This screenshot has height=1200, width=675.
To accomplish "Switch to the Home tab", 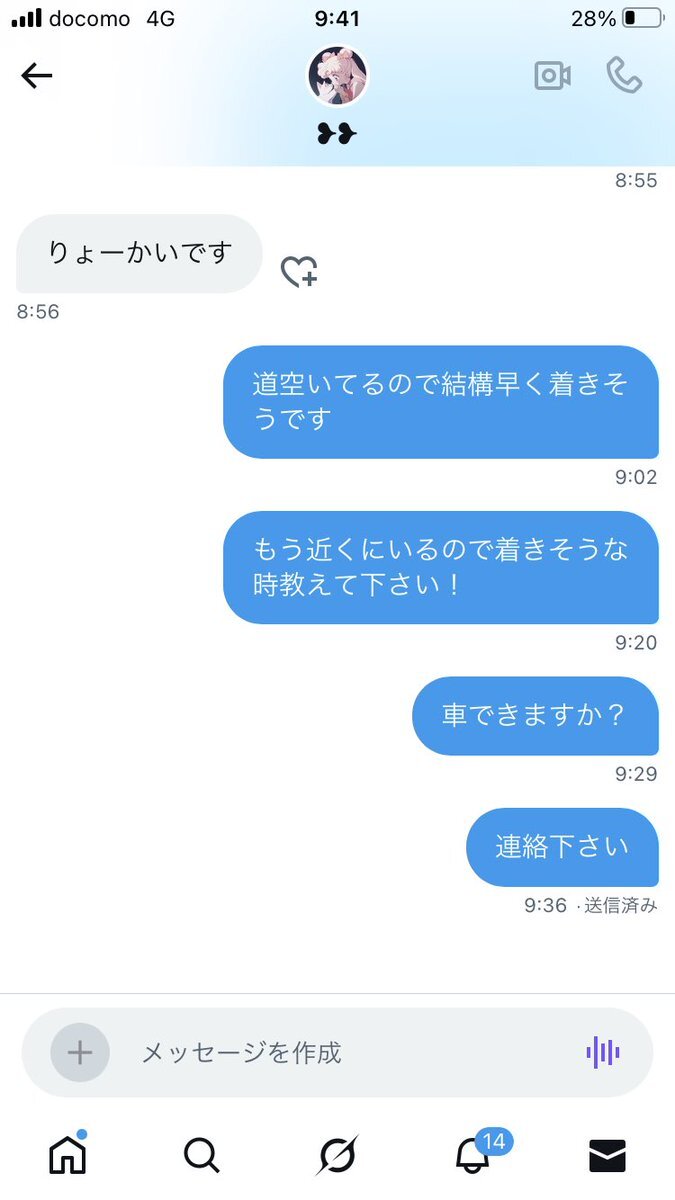I will point(68,1156).
